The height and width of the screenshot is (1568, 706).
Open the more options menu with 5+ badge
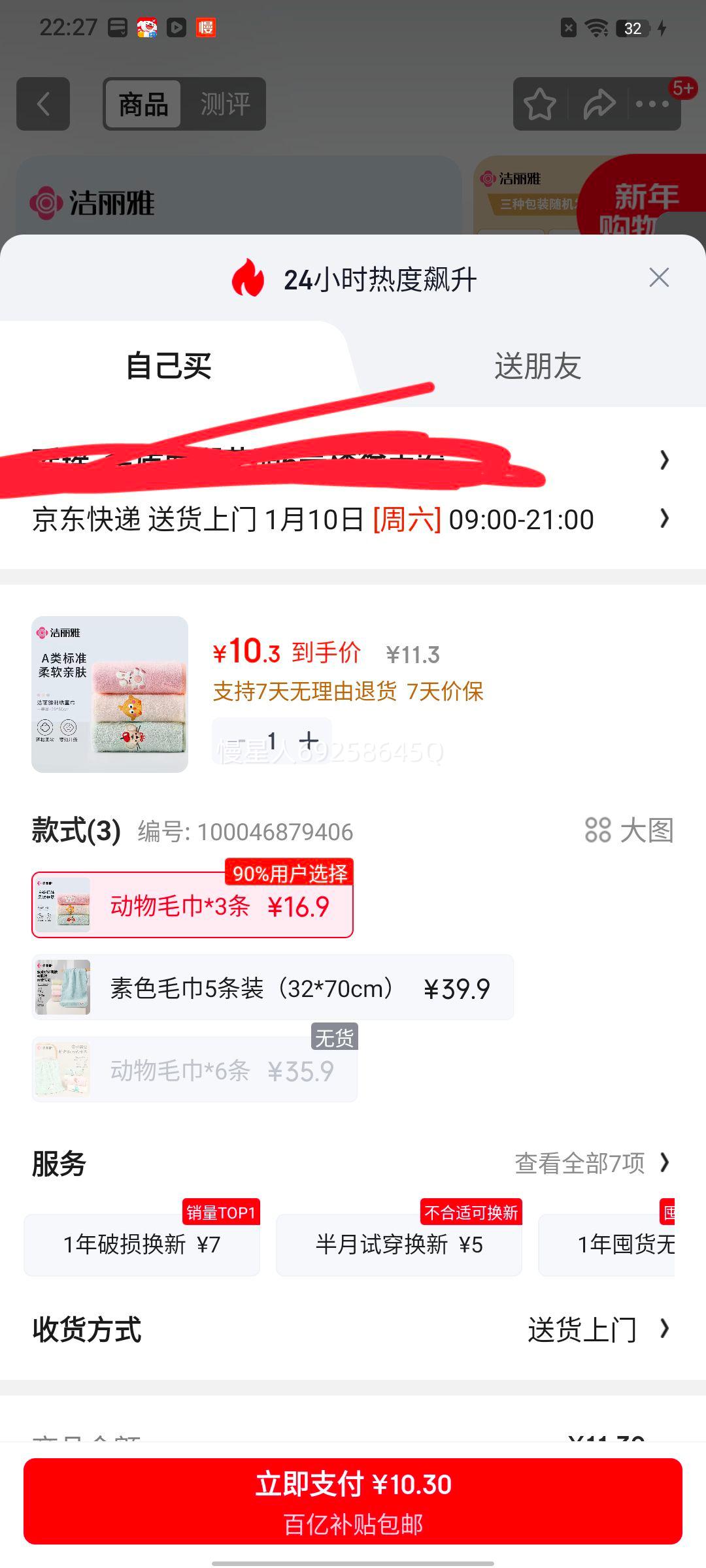pyautogui.click(x=650, y=105)
